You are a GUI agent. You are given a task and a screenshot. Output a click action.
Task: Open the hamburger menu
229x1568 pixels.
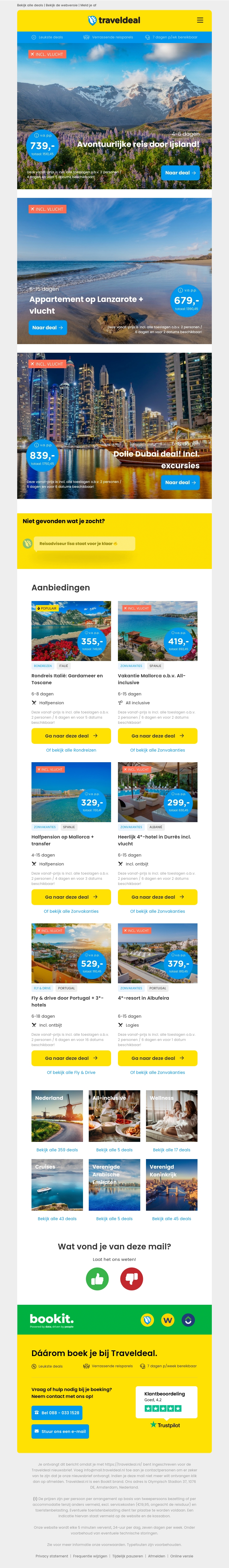point(200,20)
